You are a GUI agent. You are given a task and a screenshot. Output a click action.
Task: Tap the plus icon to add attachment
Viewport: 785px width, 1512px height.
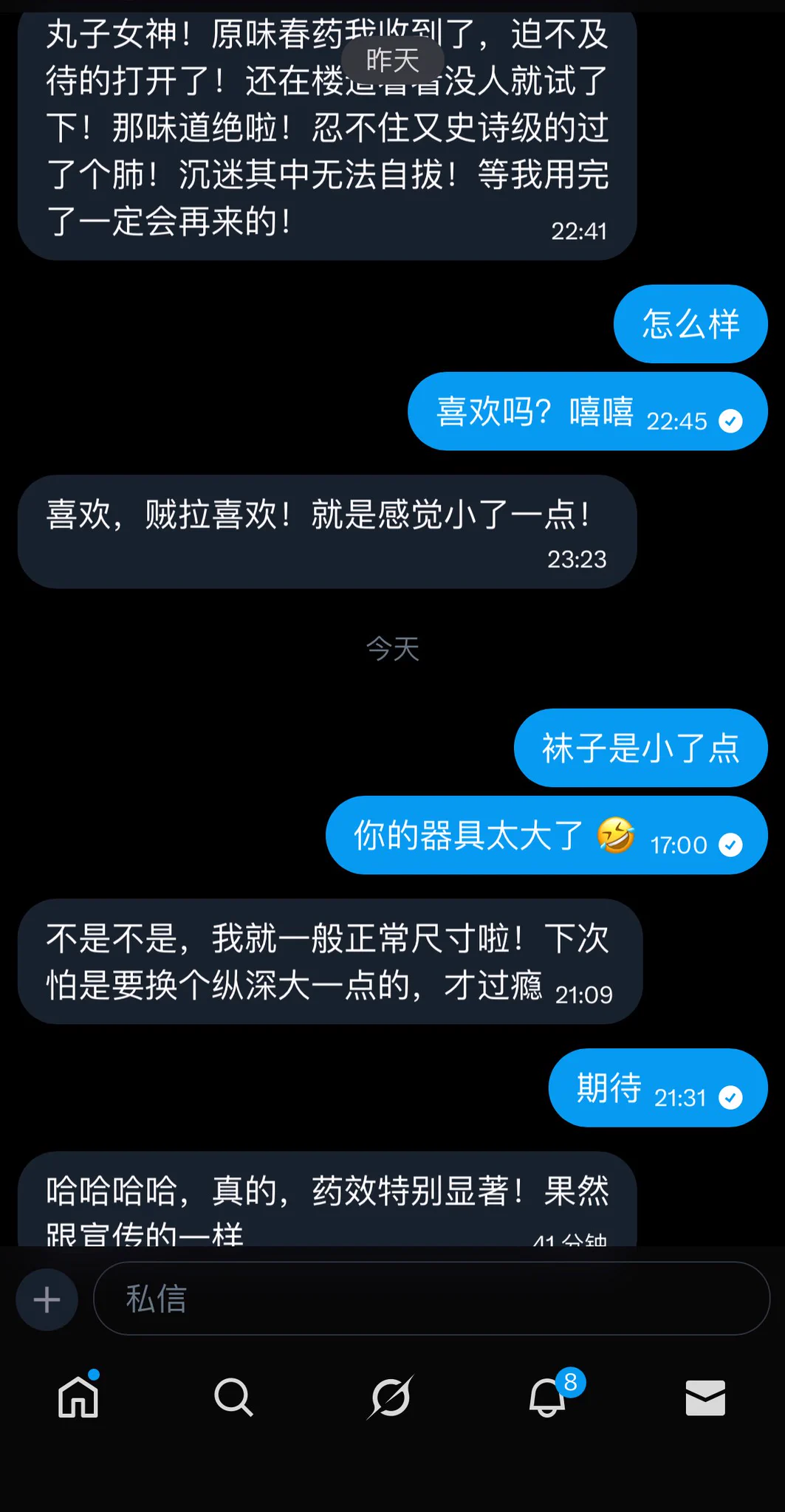click(47, 1299)
